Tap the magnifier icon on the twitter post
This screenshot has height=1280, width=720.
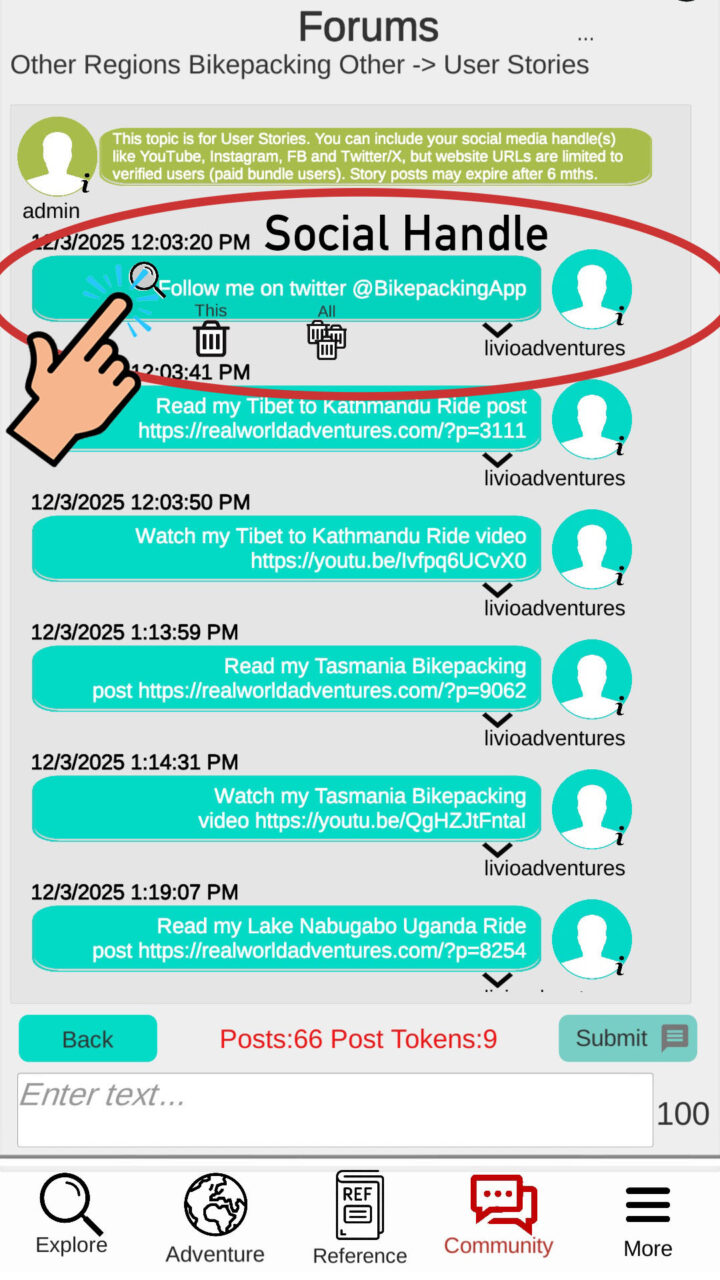point(147,281)
